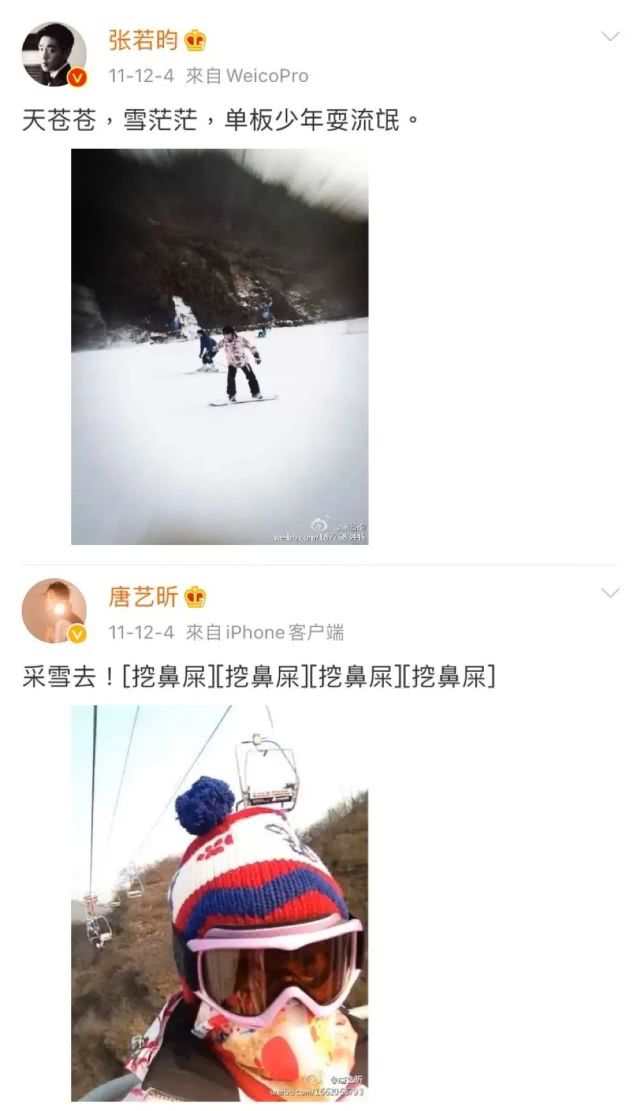Image resolution: width=641 pixels, height=1111 pixels.
Task: Open the username link 唐艺昕
Action: pyautogui.click(x=143, y=597)
